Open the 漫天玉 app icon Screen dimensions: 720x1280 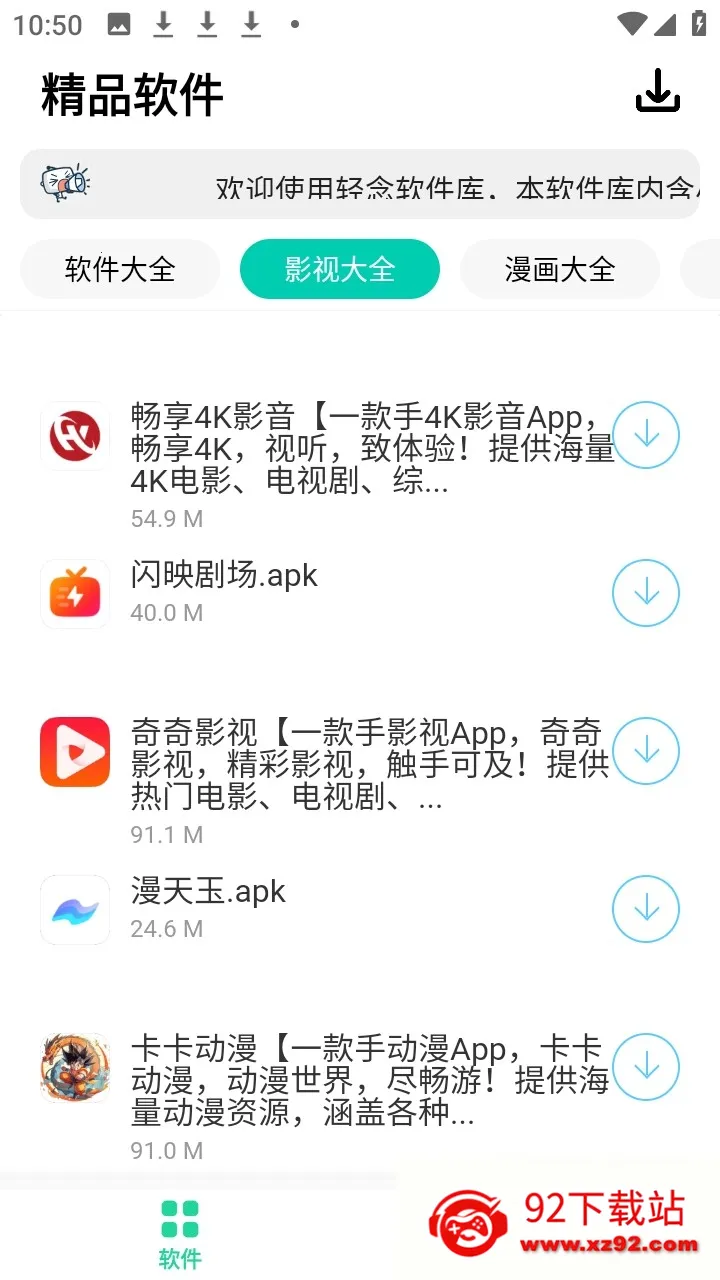74,909
